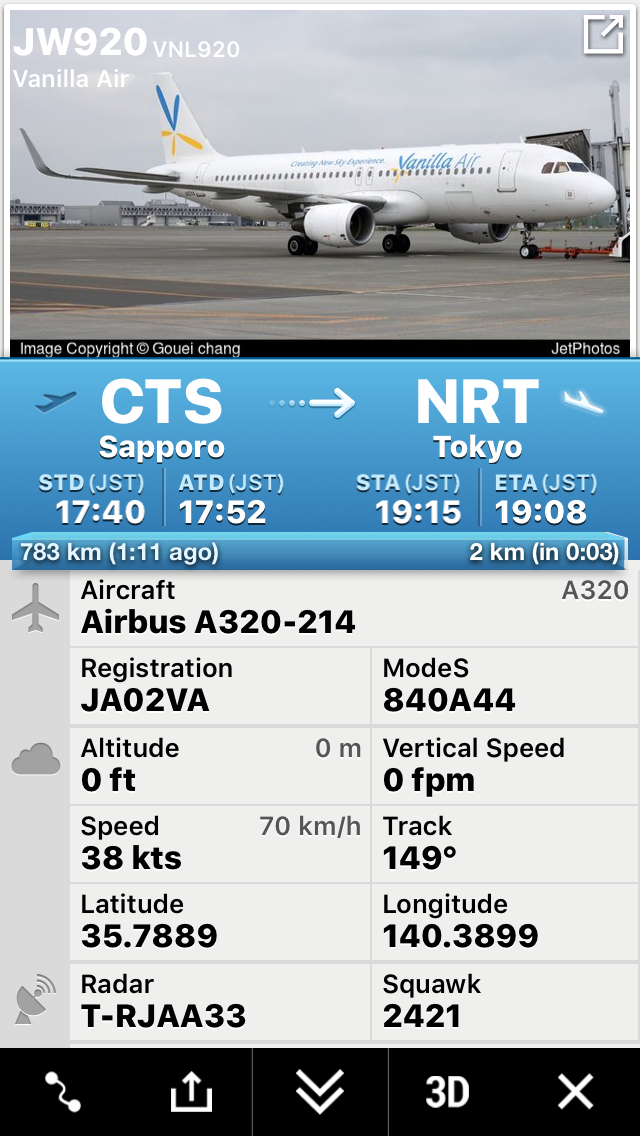
Task: Collapse the flight info panel
Action: click(320, 1092)
